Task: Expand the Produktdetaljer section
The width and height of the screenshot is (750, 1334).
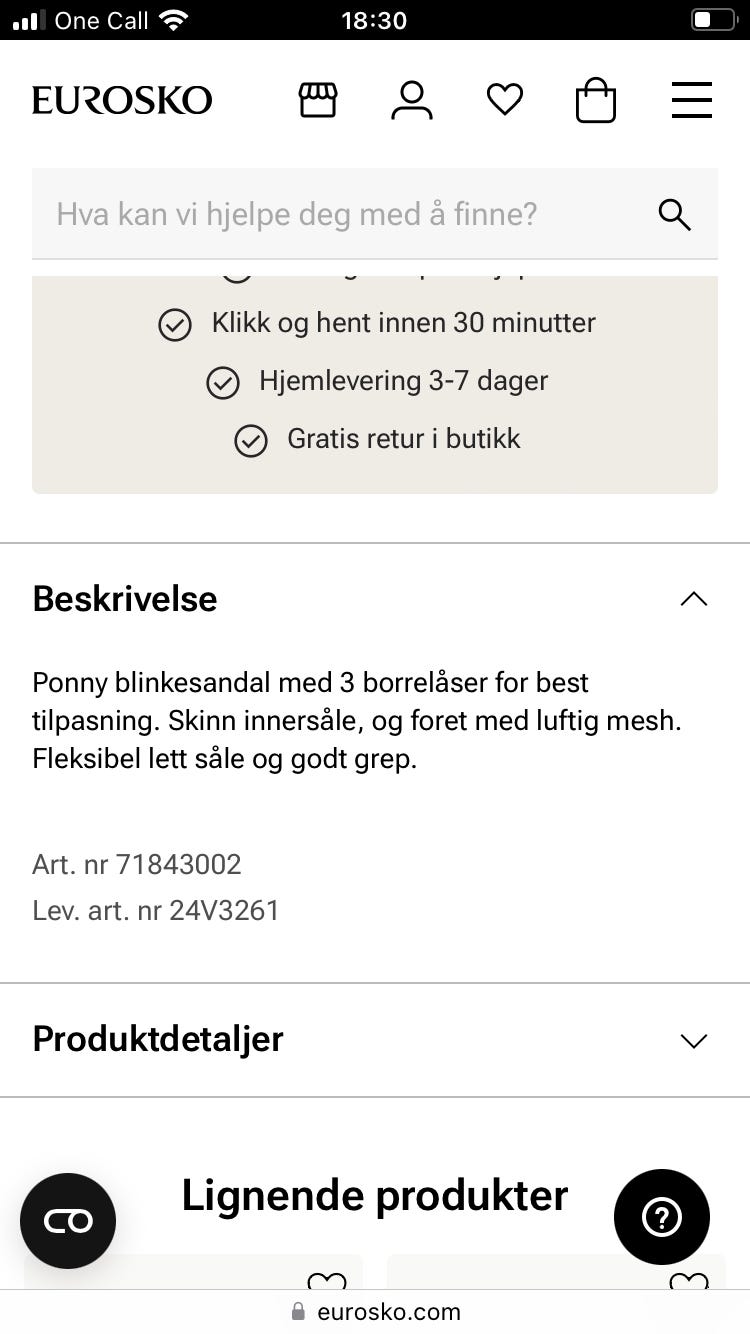Action: [x=694, y=1040]
